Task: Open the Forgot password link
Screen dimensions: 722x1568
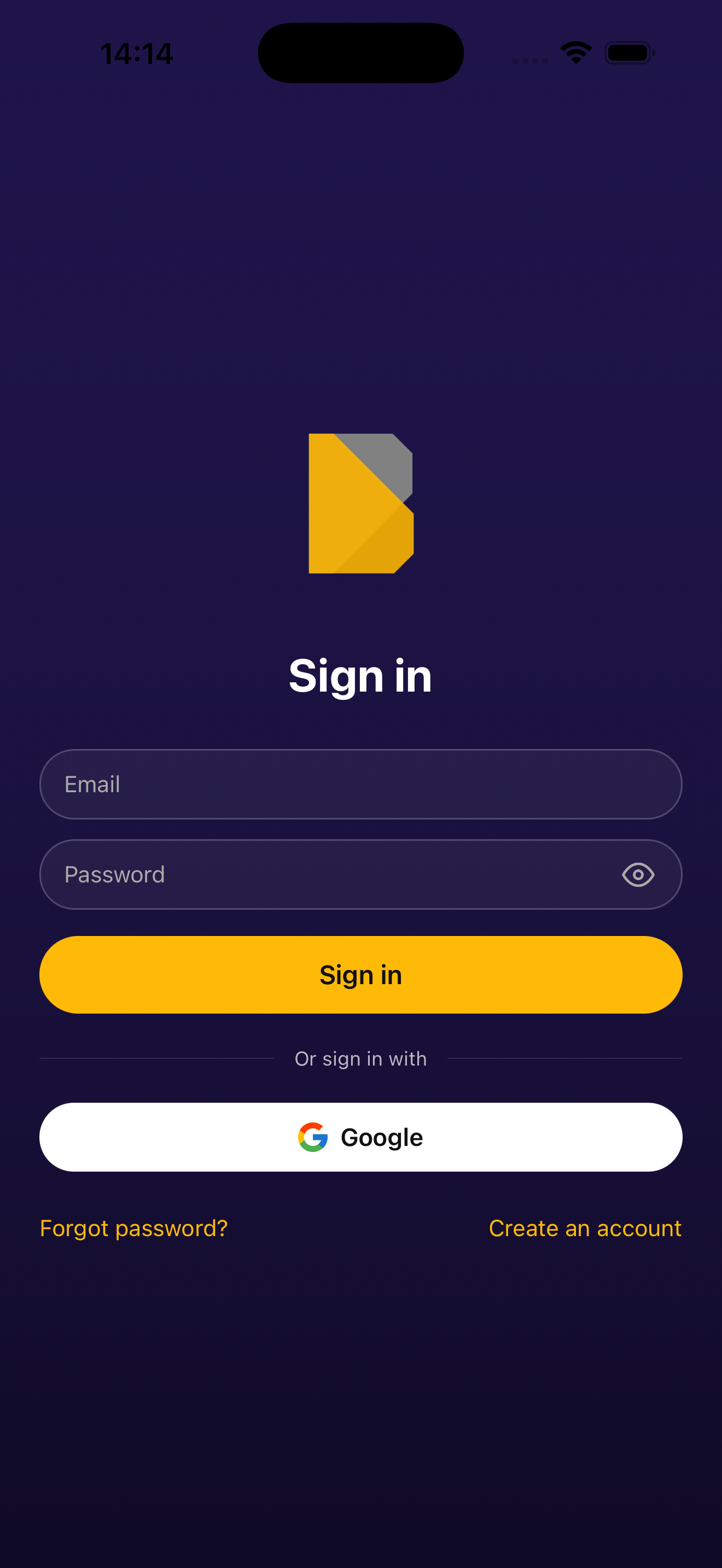Action: coord(133,1228)
